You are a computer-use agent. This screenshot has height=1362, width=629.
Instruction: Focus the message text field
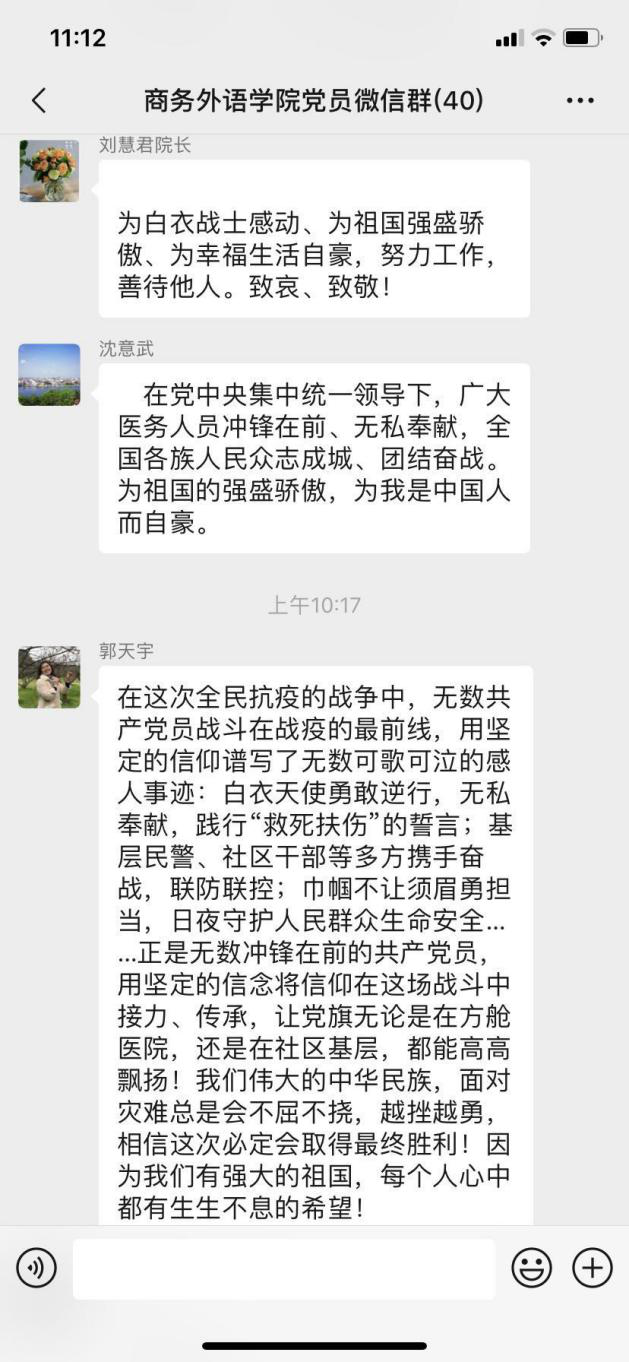[x=283, y=1269]
